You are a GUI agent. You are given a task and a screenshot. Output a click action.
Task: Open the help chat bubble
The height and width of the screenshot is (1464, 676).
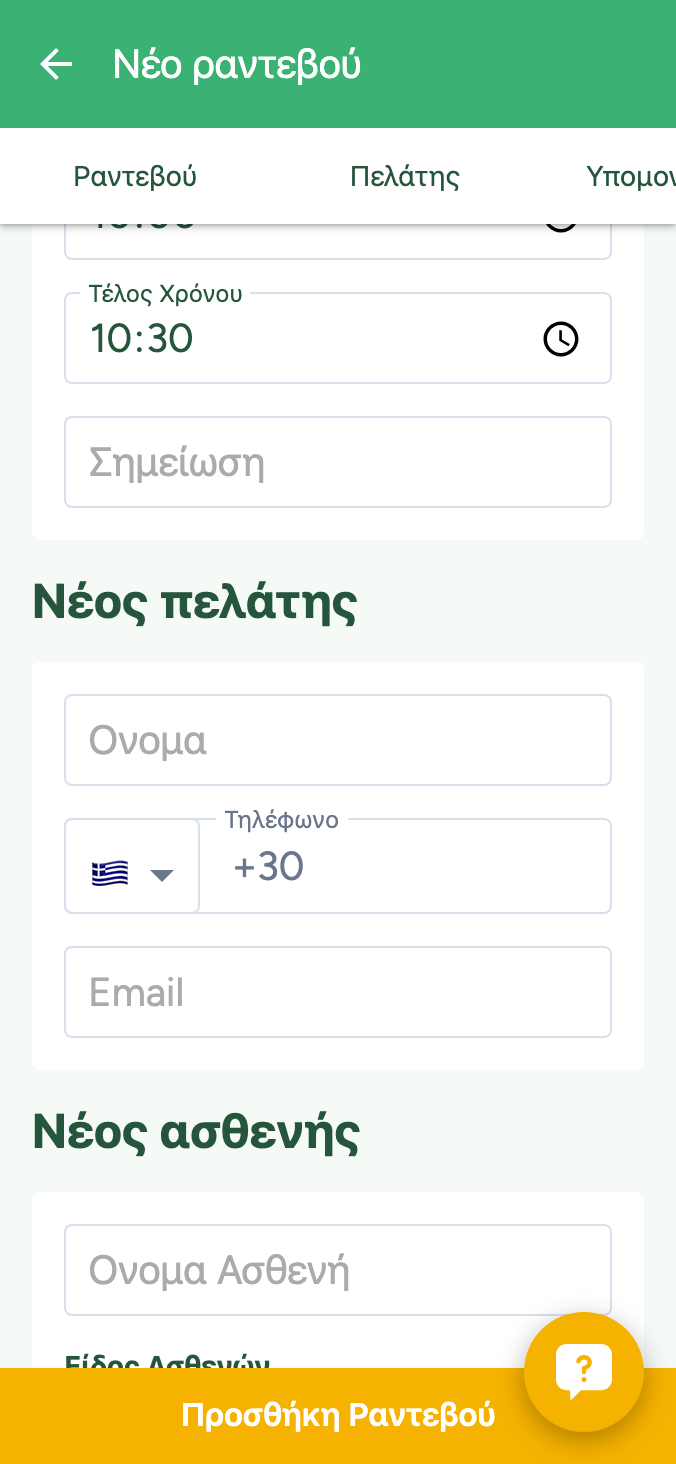click(x=584, y=1372)
